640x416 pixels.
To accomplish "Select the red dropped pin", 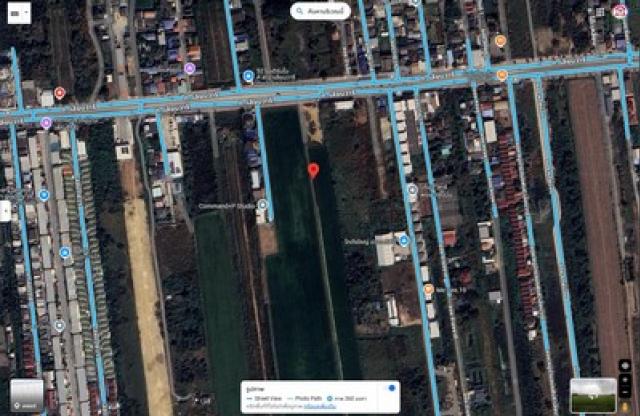I will (x=313, y=171).
